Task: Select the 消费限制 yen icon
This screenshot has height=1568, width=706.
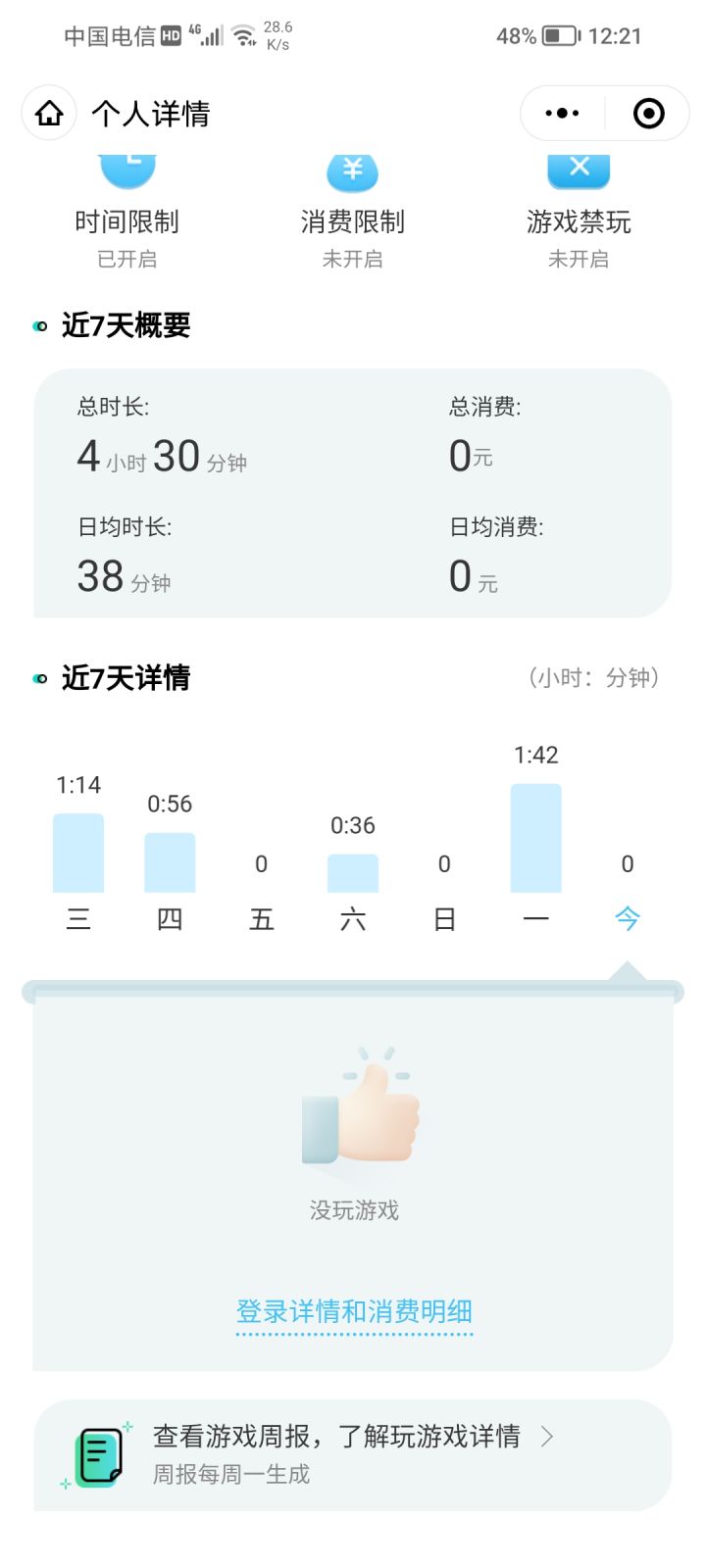Action: point(352,169)
